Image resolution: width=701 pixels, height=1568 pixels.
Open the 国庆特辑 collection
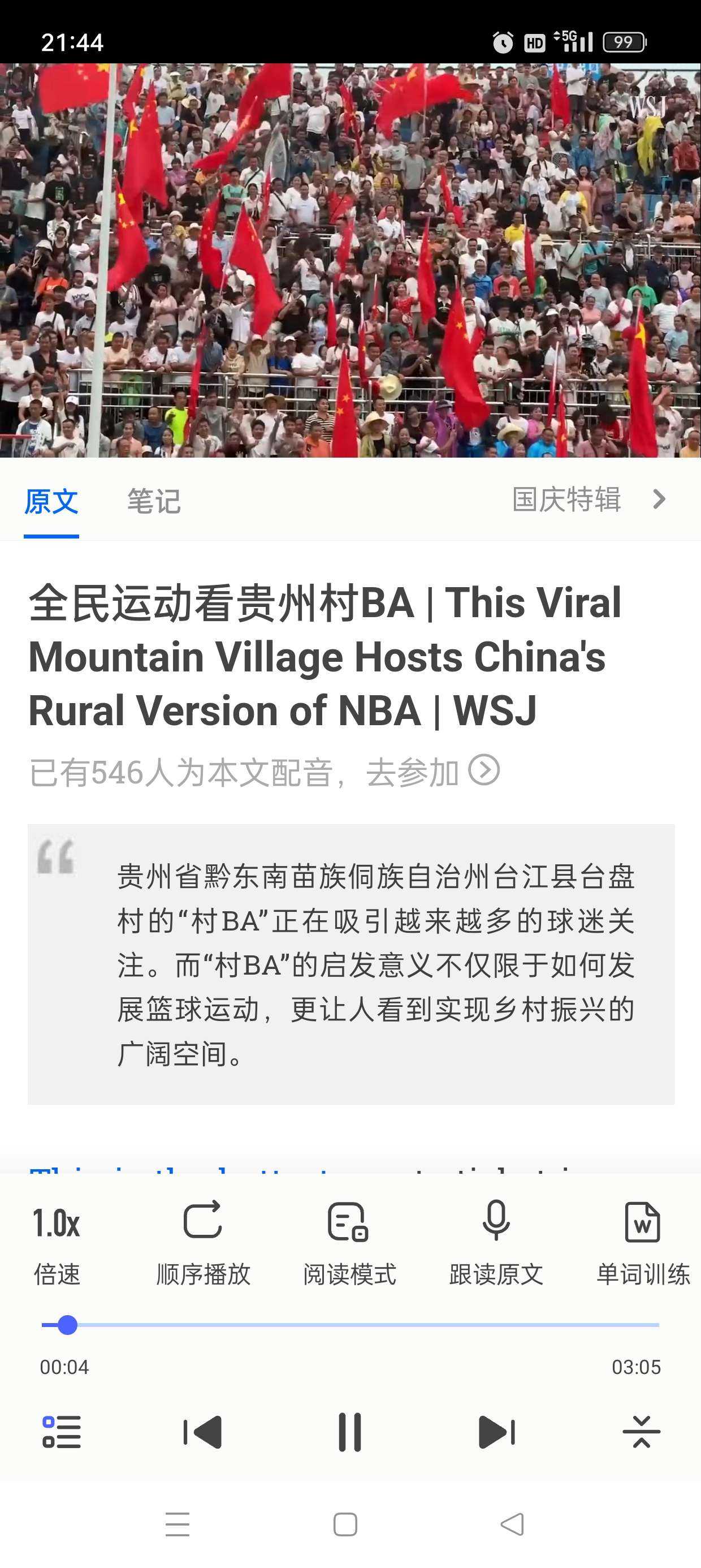pyautogui.click(x=589, y=499)
